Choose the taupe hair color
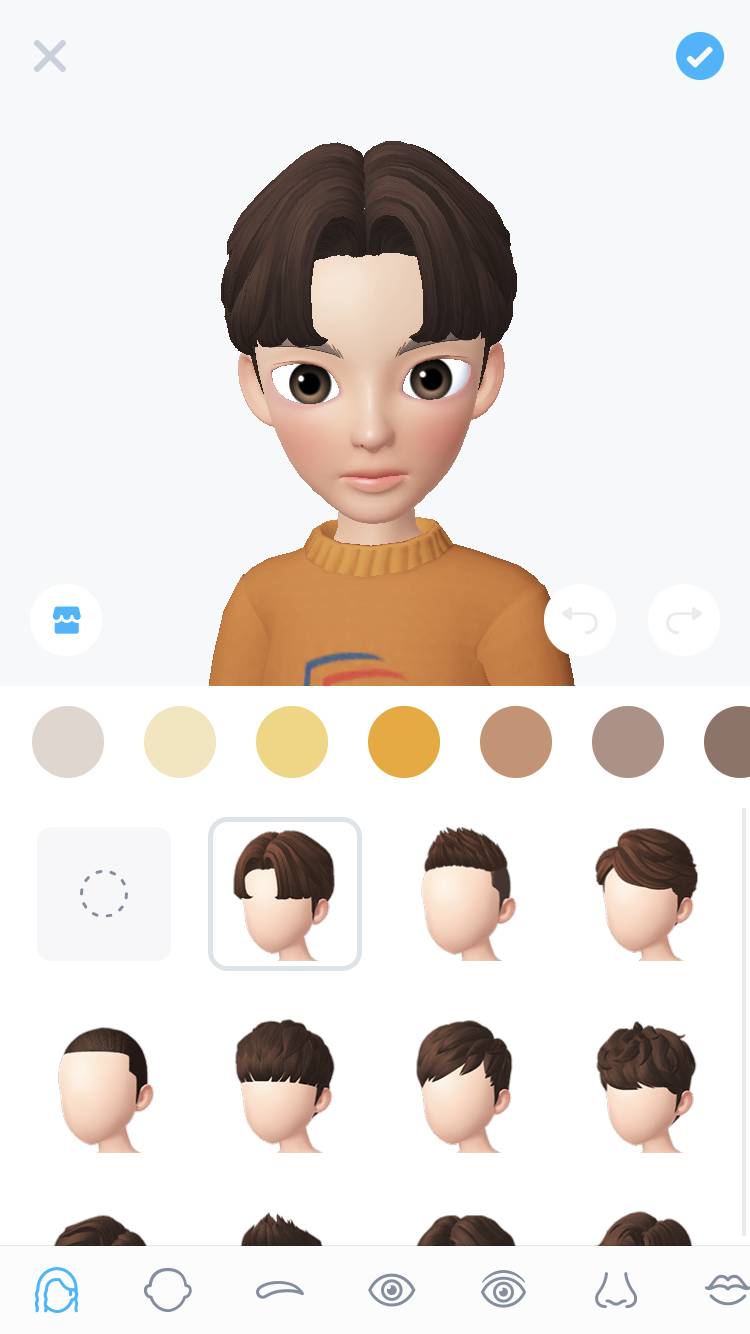Screen dimensions: 750x1334 [628, 742]
